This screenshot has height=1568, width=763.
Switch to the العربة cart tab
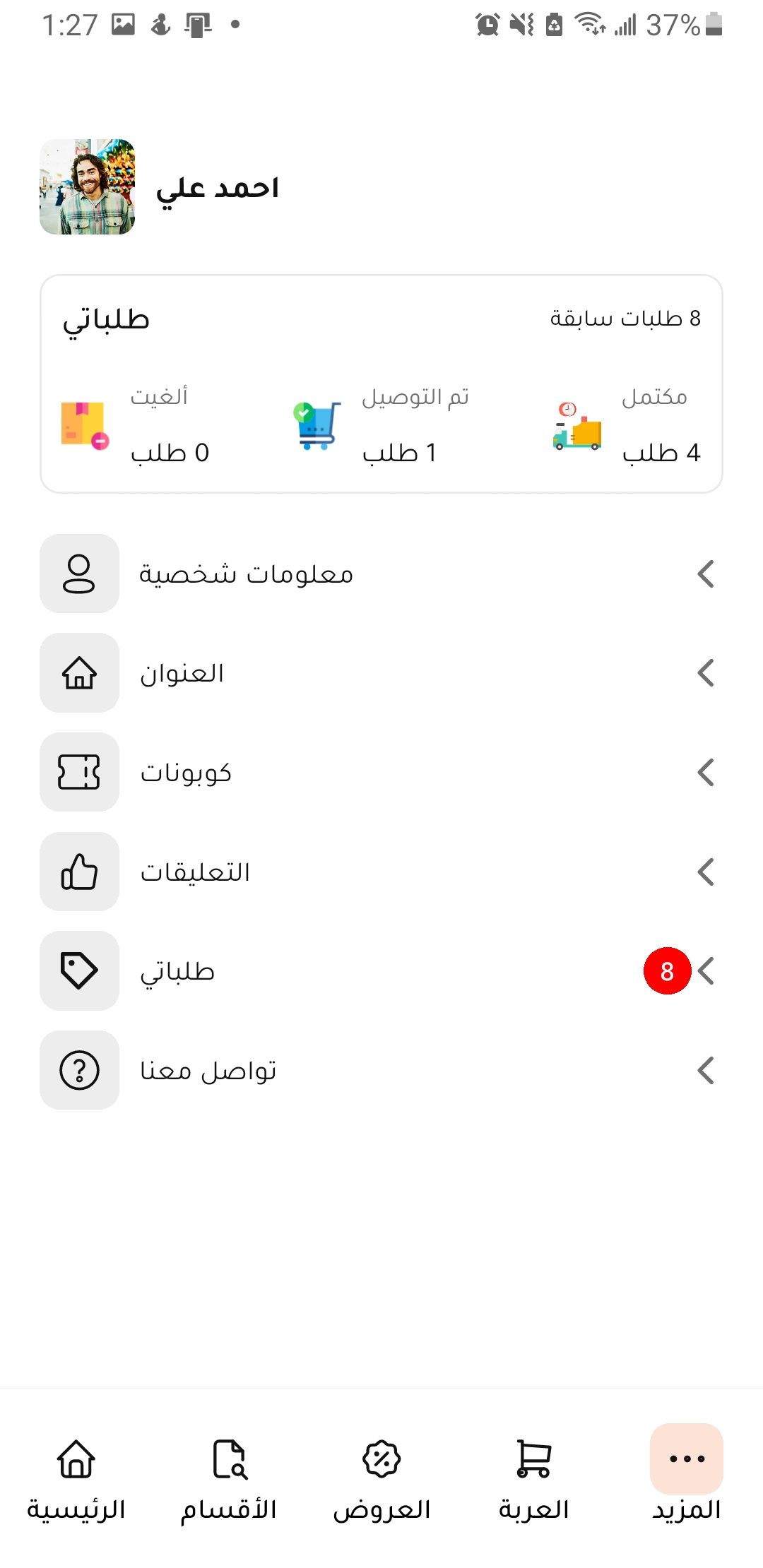[534, 1478]
